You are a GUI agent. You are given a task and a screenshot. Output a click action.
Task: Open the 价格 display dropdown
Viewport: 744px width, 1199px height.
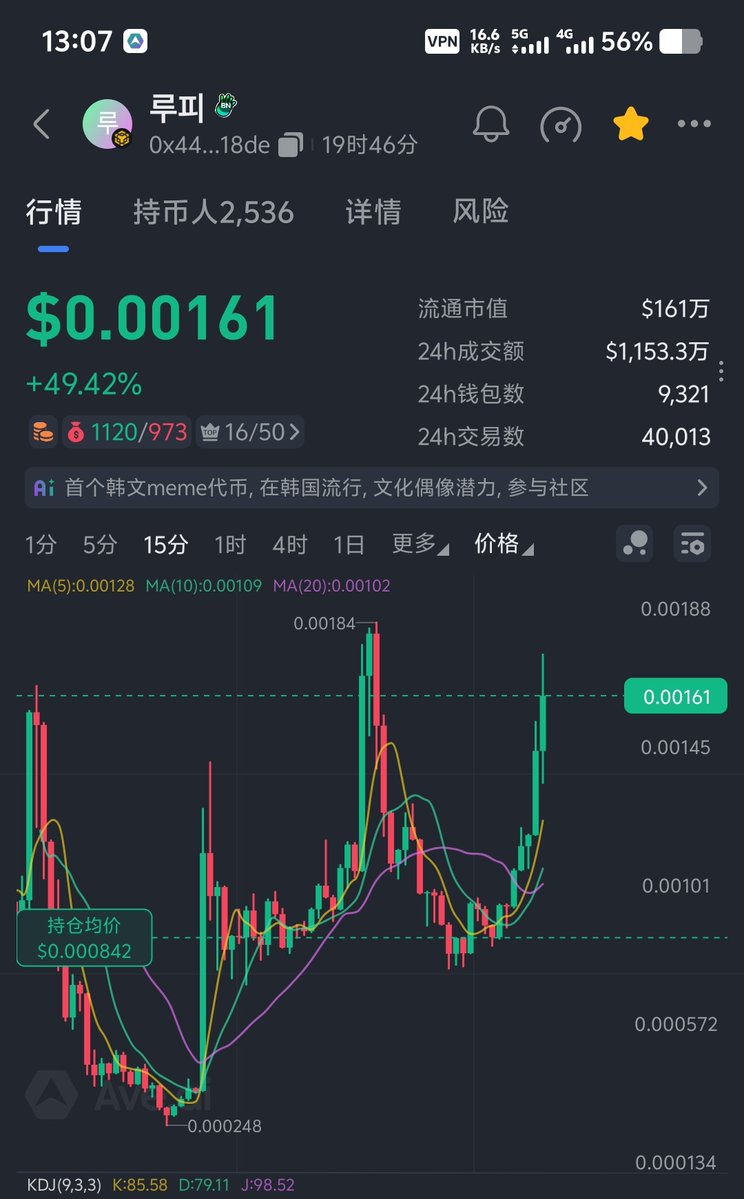503,544
